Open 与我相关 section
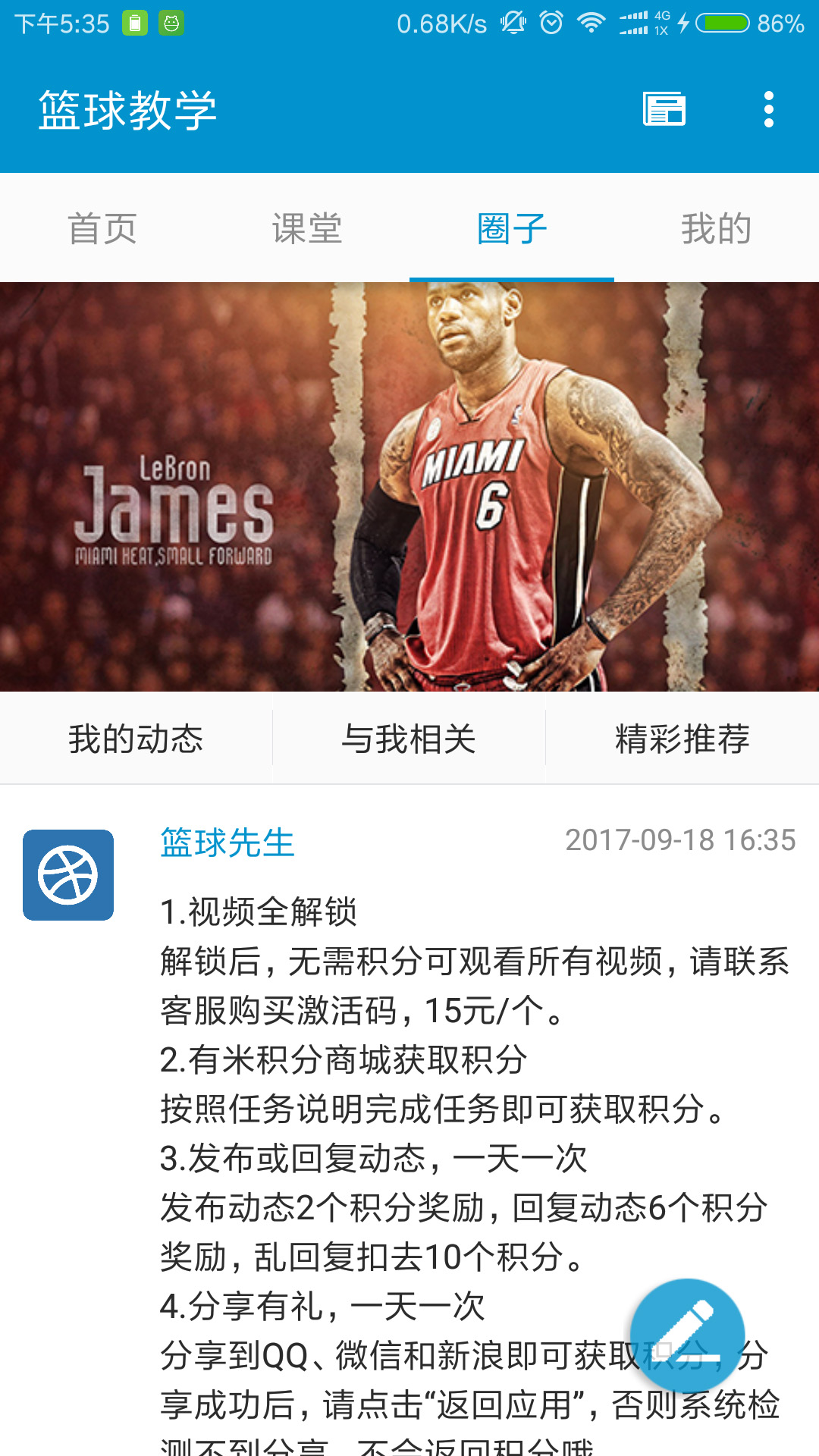Screen dimensions: 819x1456 (409, 739)
